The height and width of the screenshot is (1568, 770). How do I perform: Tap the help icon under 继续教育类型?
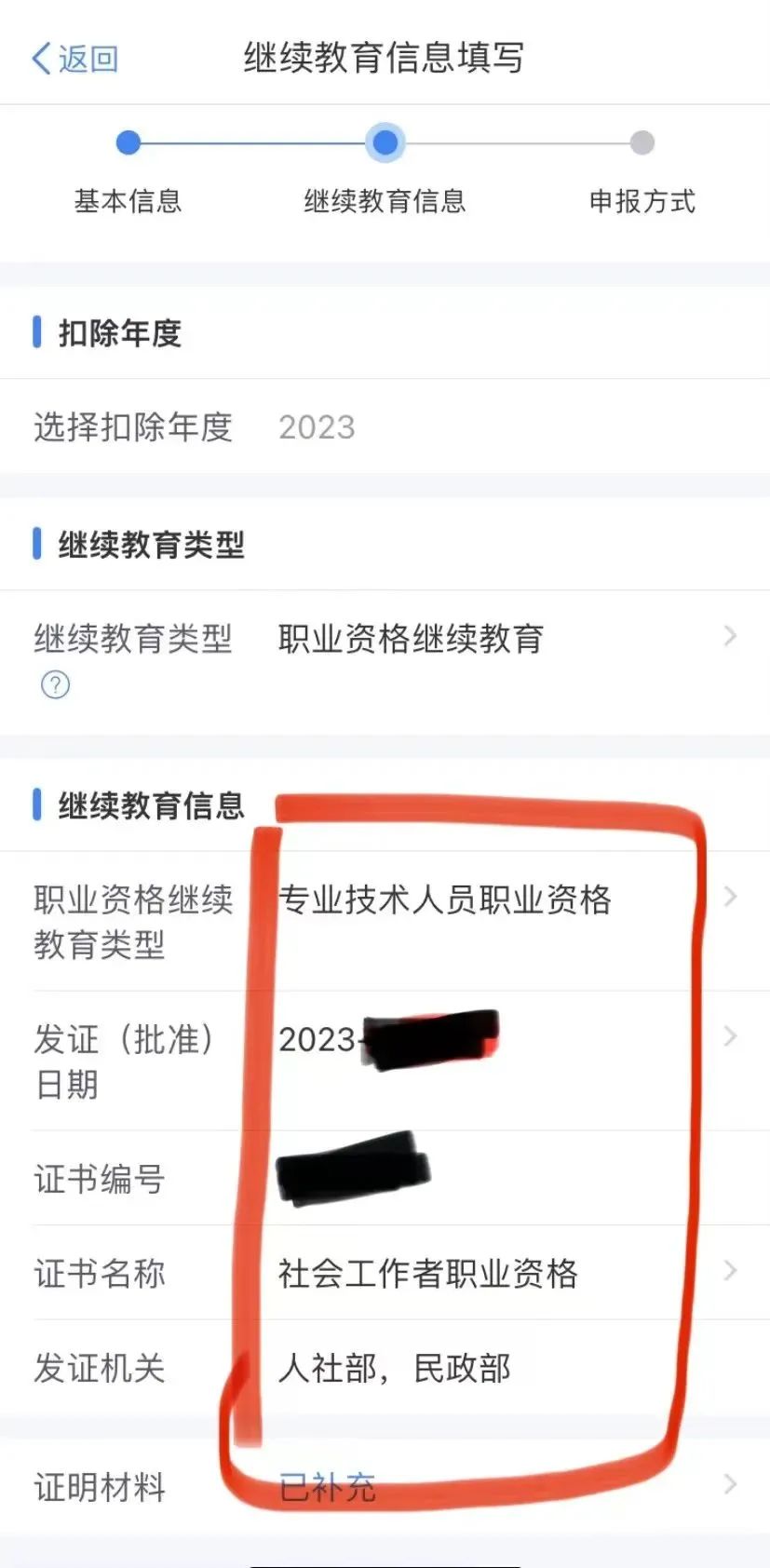click(x=55, y=685)
